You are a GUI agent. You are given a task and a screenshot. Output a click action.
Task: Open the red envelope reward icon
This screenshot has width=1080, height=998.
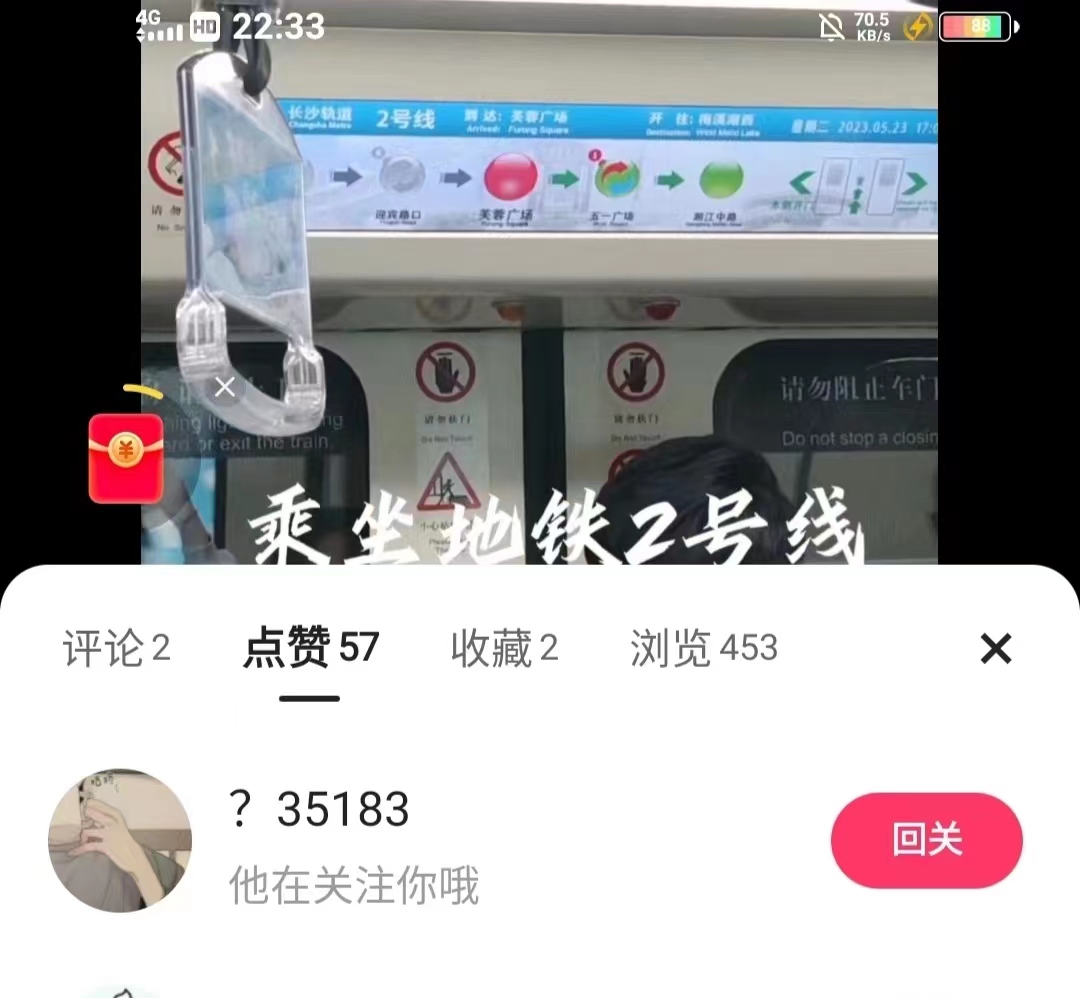(x=126, y=457)
